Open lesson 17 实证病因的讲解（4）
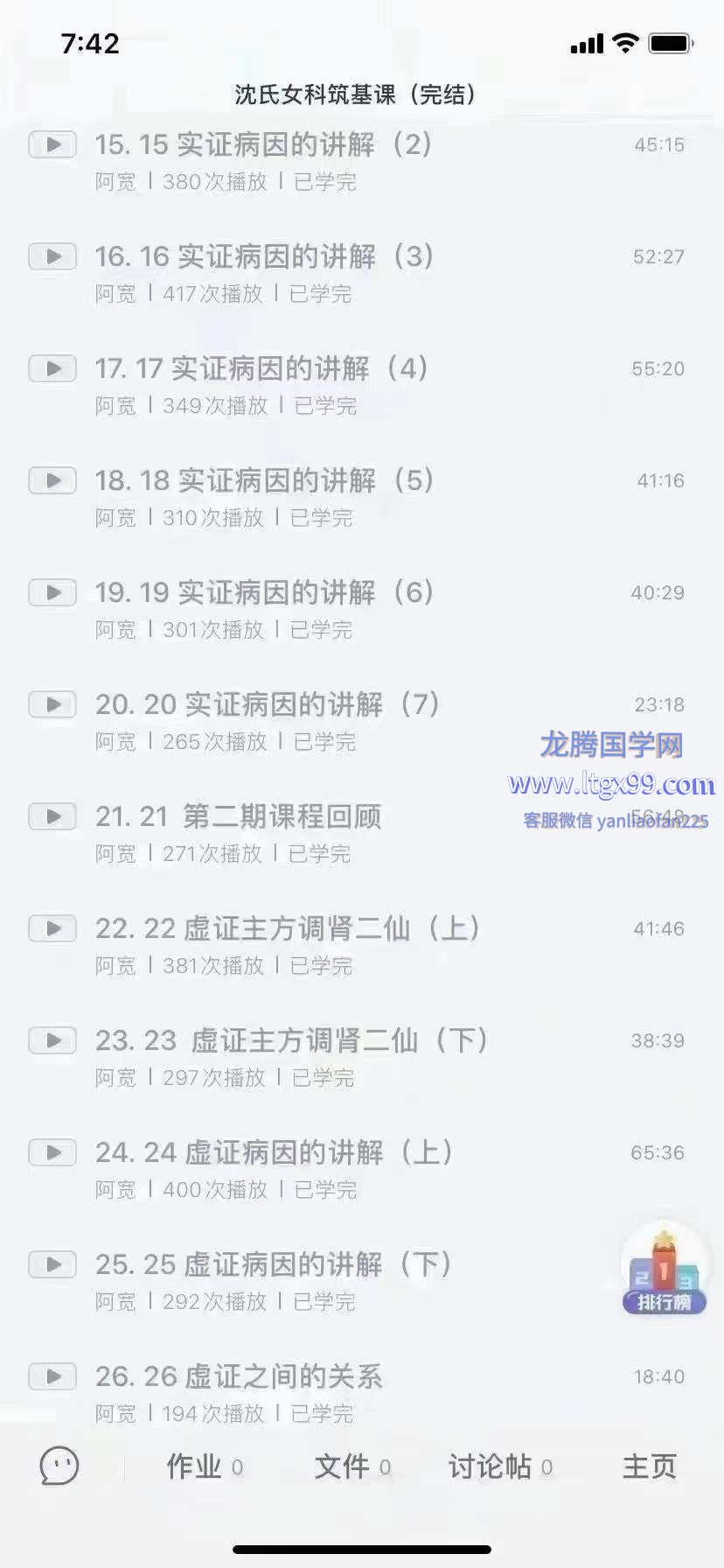The width and height of the screenshot is (724, 1568). coord(261,369)
